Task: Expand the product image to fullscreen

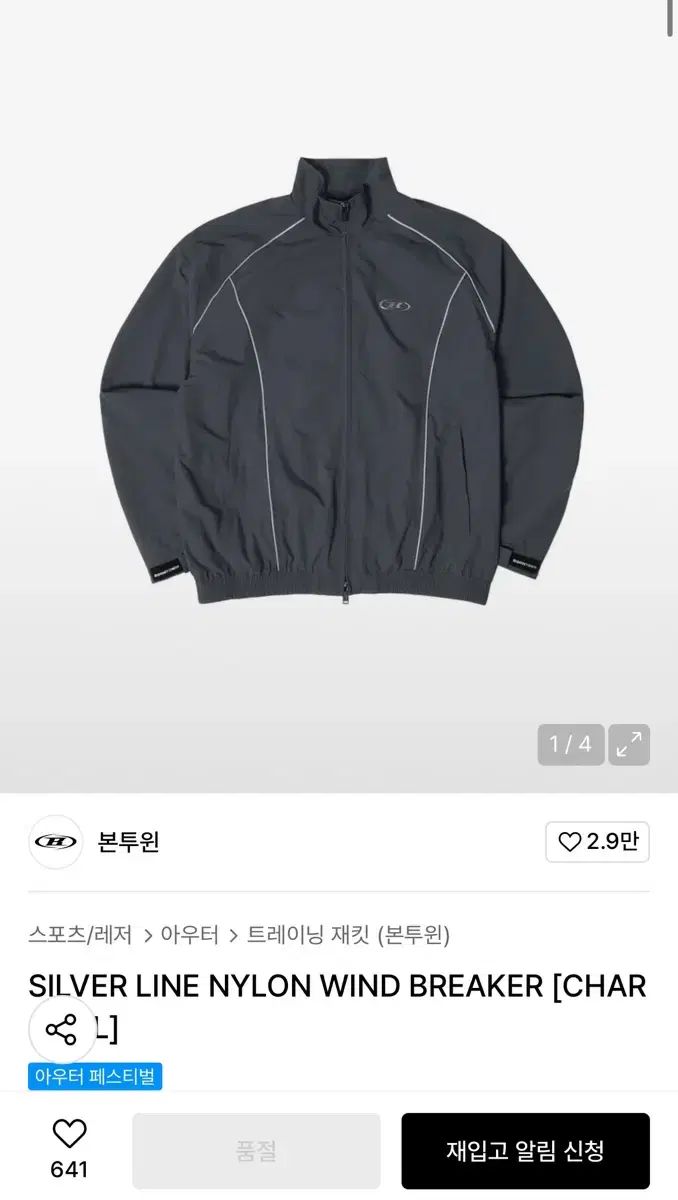Action: click(x=629, y=745)
